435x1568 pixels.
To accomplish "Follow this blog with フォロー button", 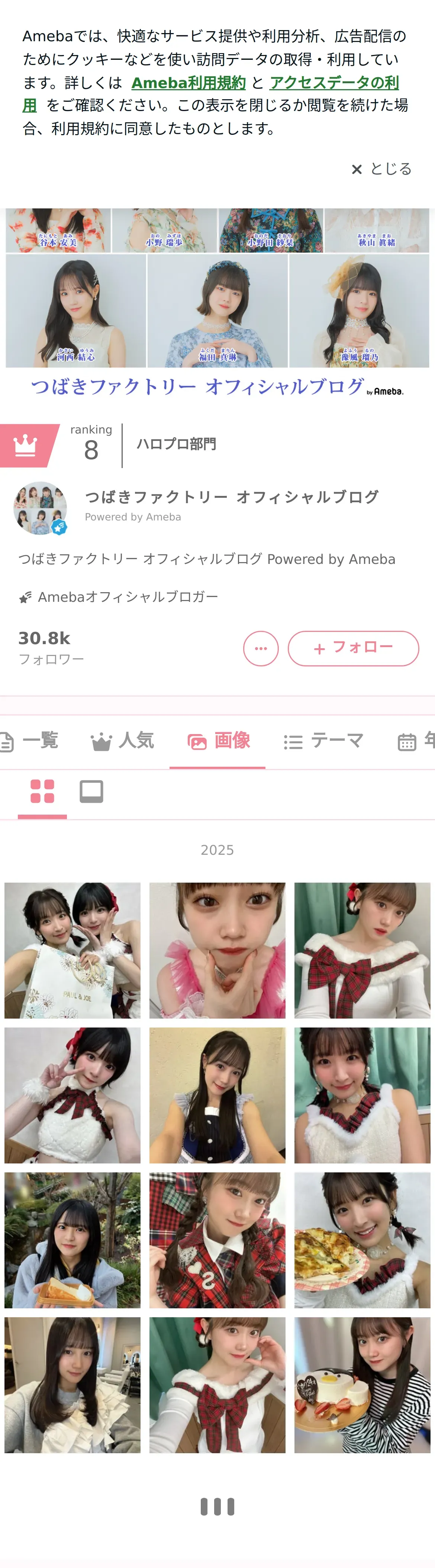I will click(353, 648).
